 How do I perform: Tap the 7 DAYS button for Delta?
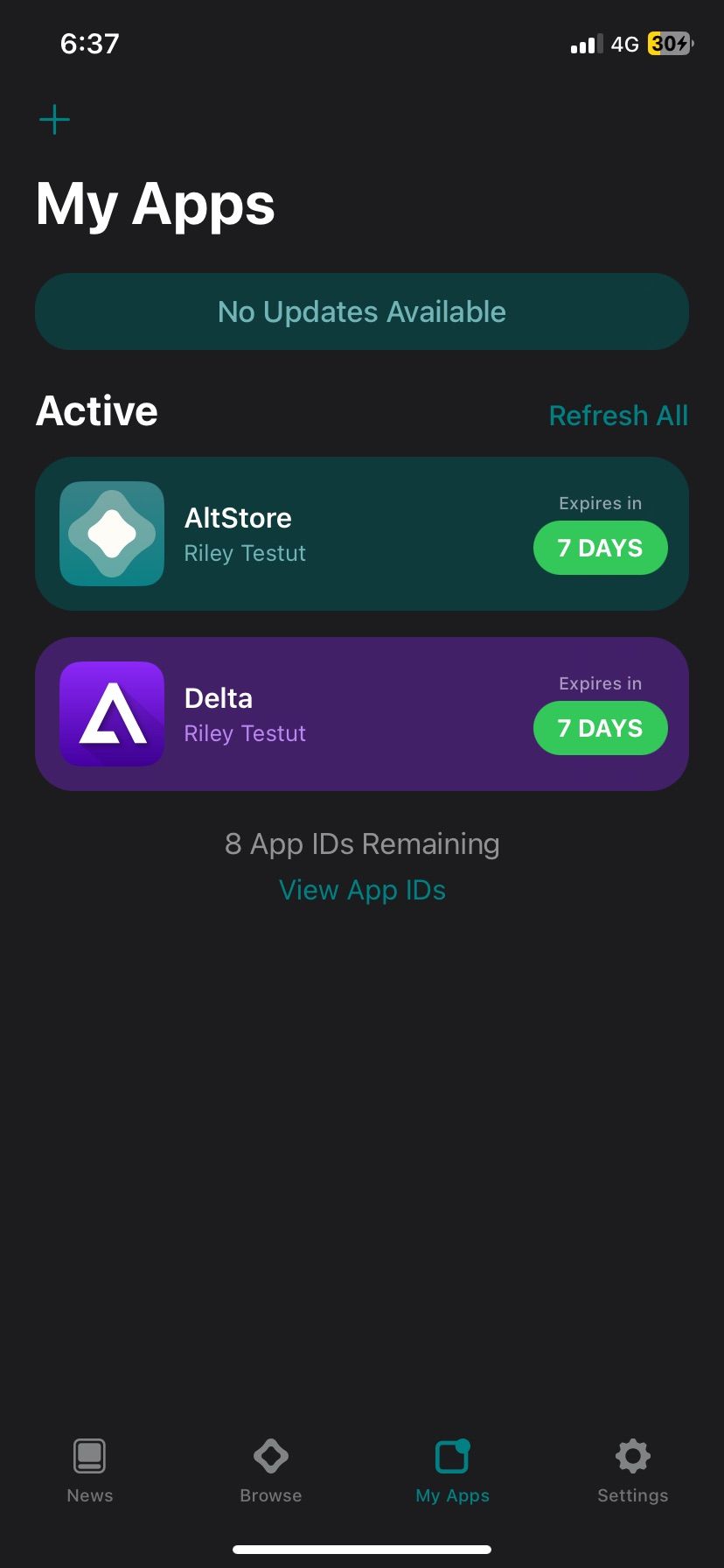point(600,727)
